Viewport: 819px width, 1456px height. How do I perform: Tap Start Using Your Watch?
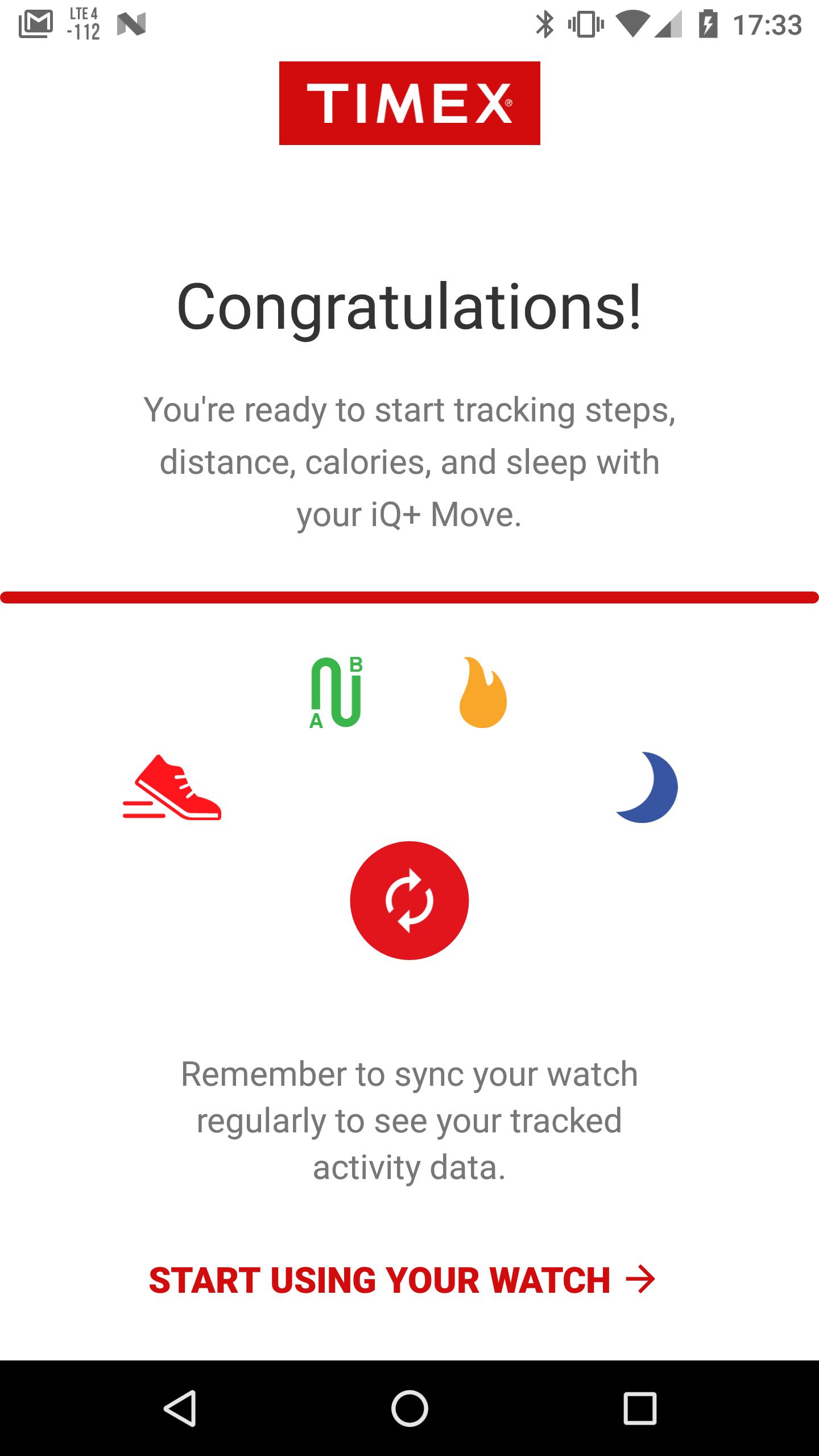402,1280
